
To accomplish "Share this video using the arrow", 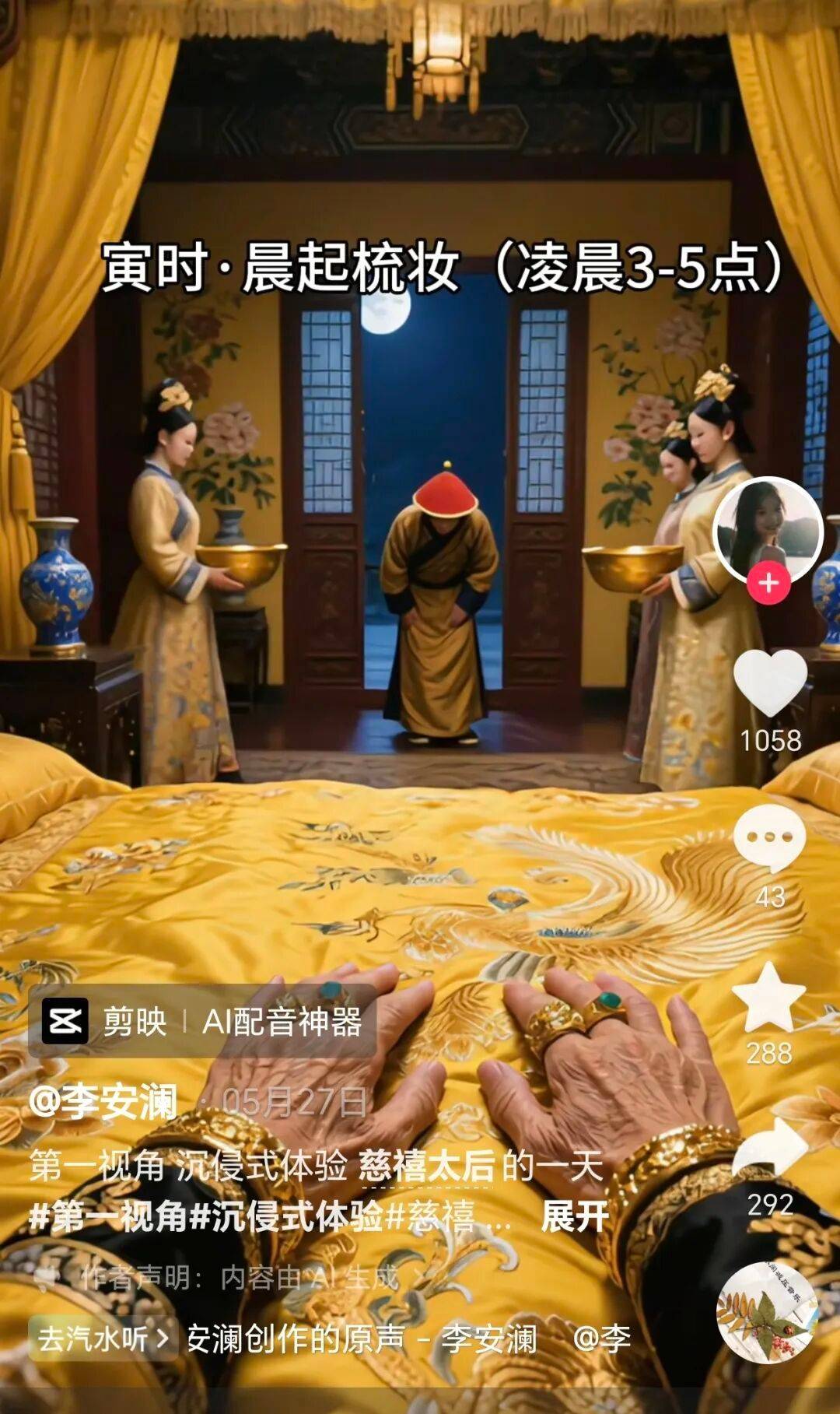I will (769, 1152).
